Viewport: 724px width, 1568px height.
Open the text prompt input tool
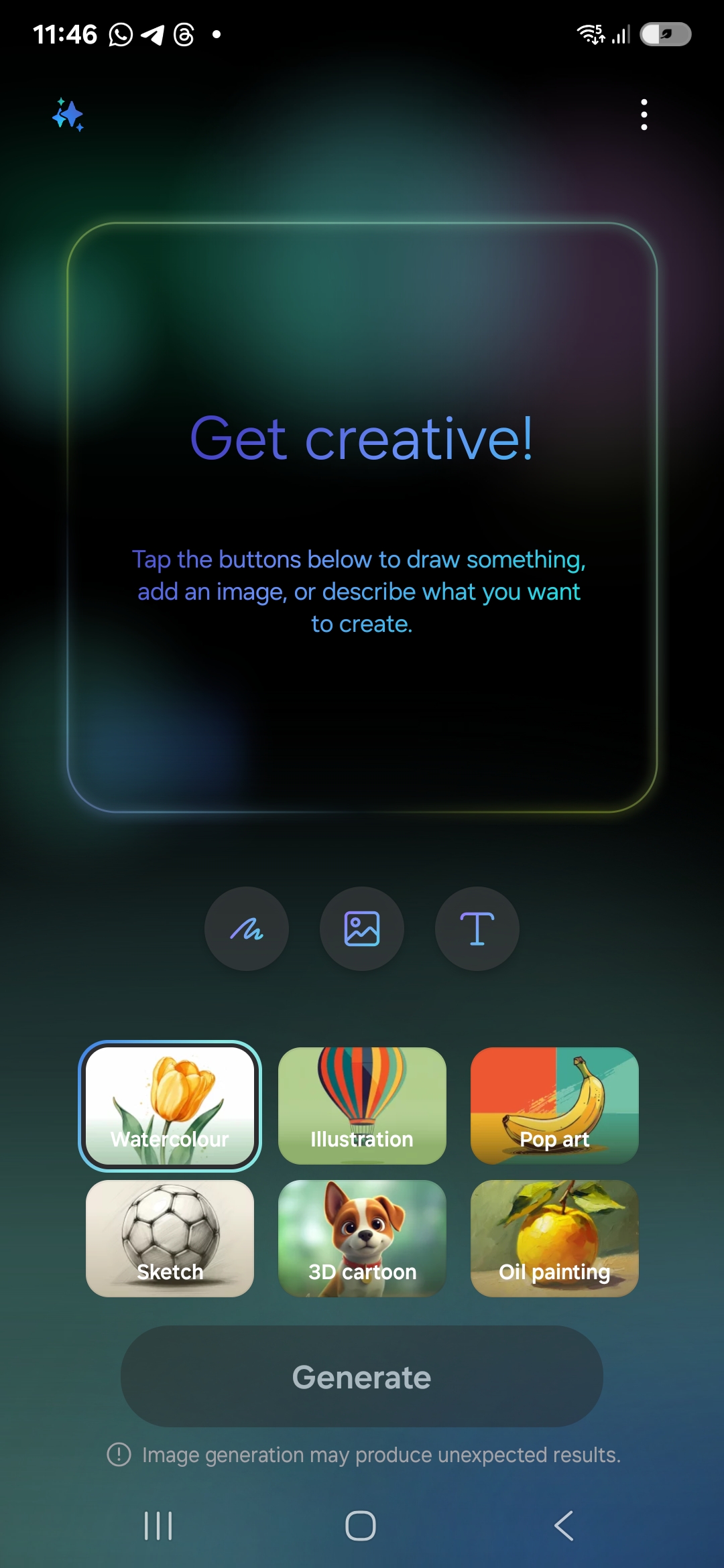(477, 929)
